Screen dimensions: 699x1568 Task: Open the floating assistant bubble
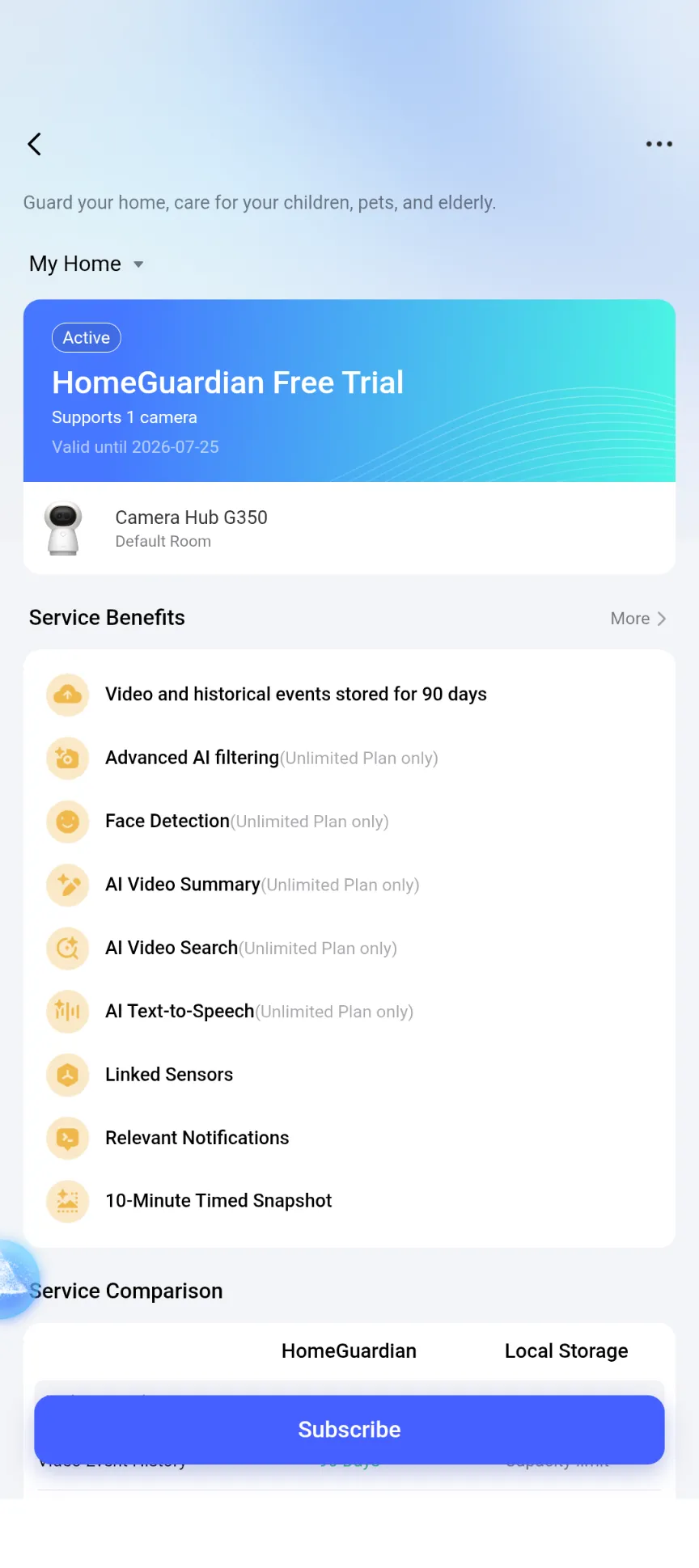tap(15, 1279)
